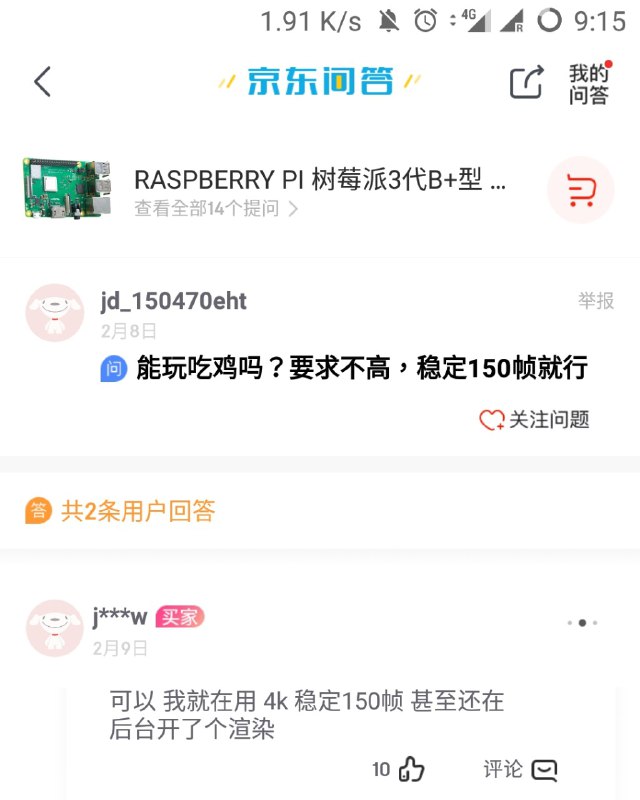Go back using the arrow icon
640x800 pixels.
(42, 82)
